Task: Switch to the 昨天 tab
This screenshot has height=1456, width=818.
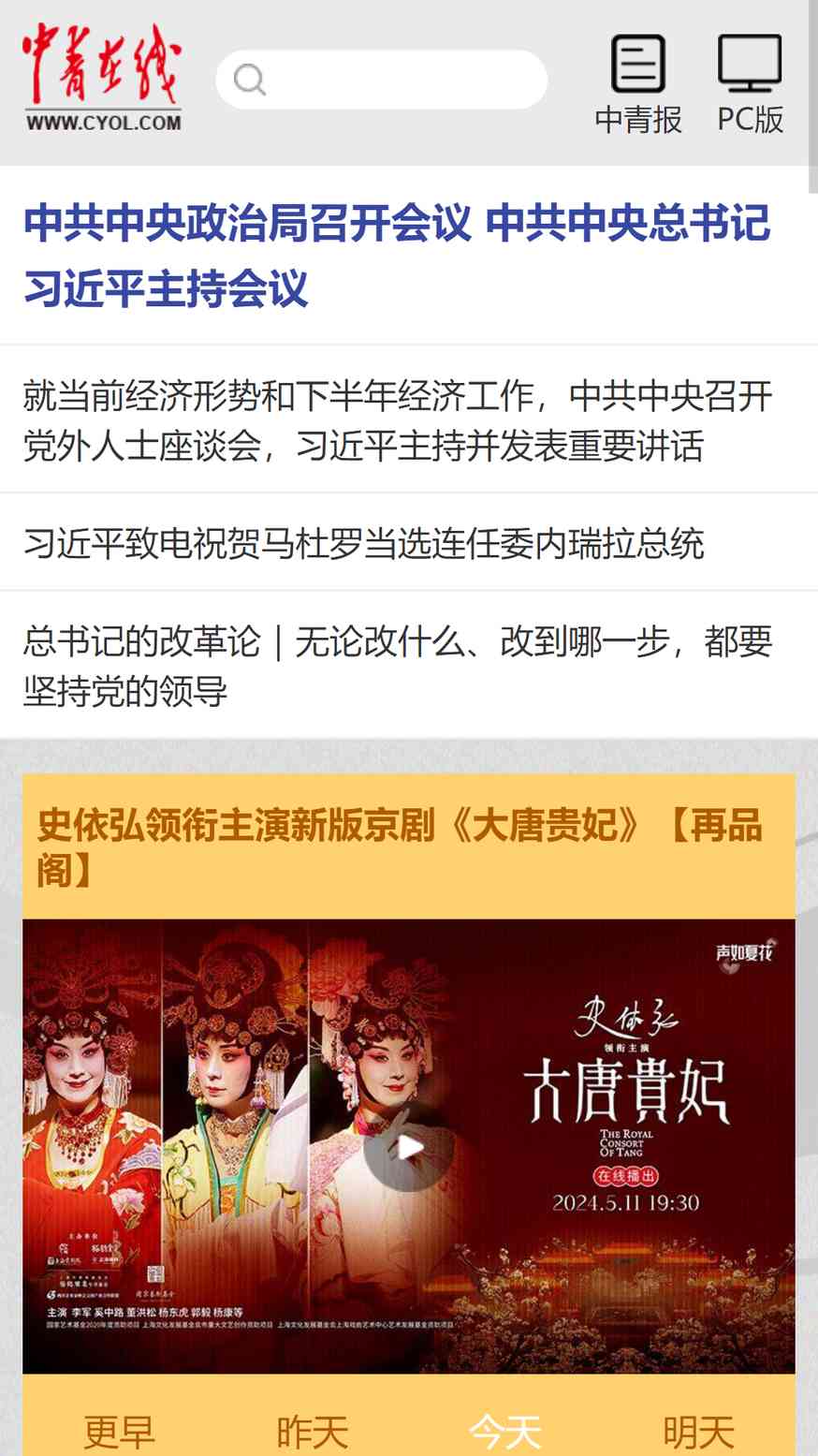Action: (x=312, y=1432)
